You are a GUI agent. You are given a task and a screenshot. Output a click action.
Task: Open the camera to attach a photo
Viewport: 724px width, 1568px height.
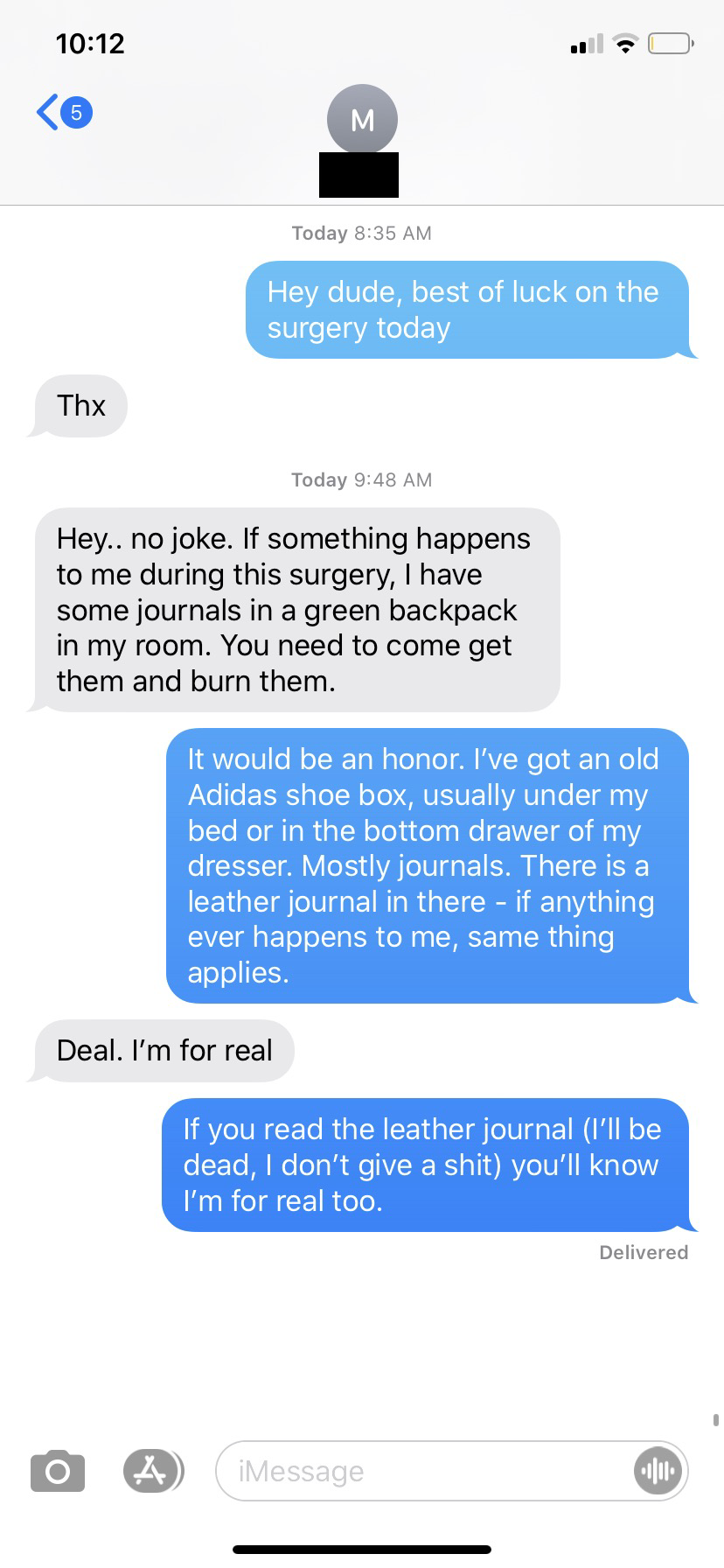pos(58,1471)
